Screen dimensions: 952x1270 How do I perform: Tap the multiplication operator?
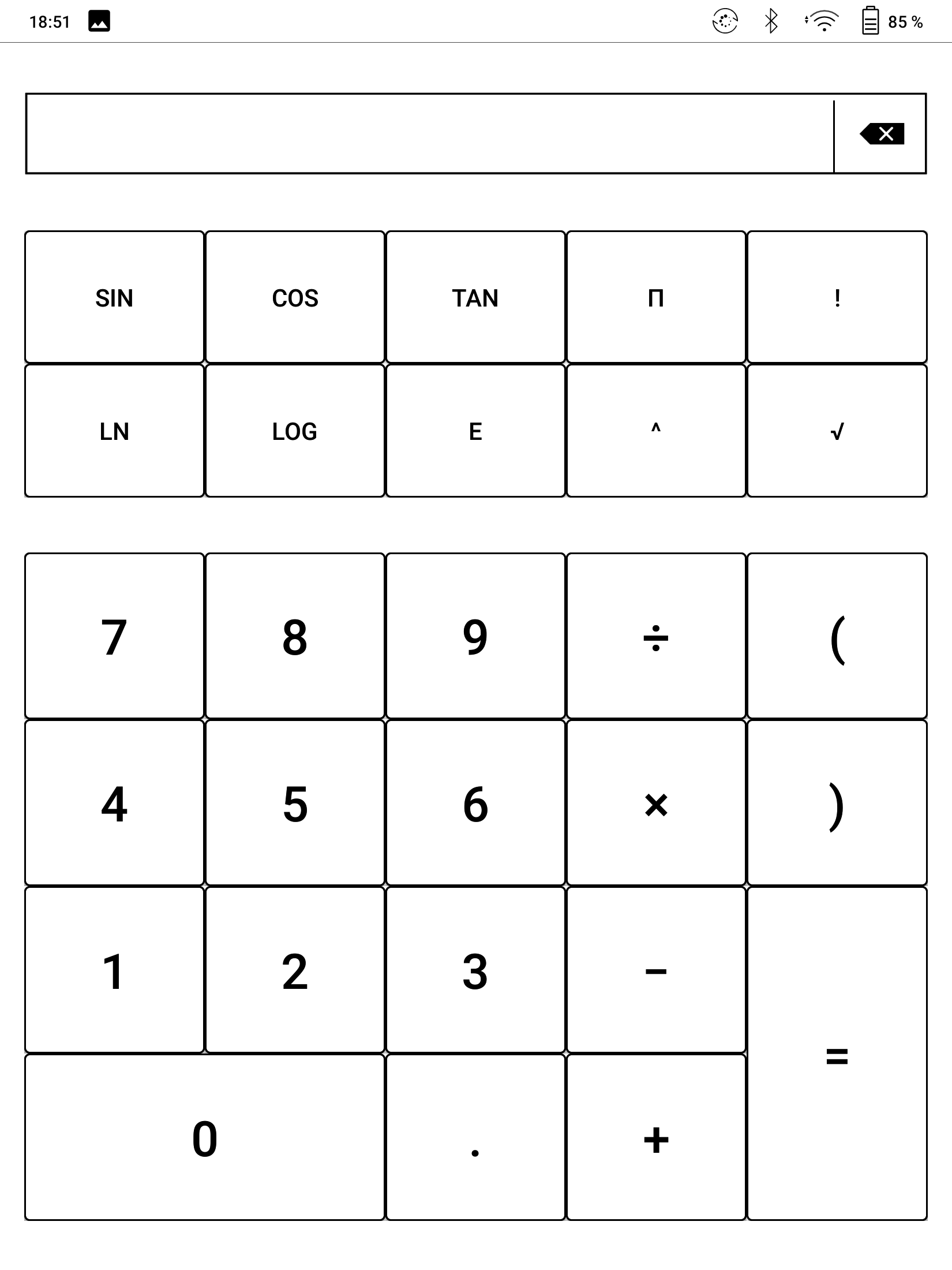click(x=656, y=803)
